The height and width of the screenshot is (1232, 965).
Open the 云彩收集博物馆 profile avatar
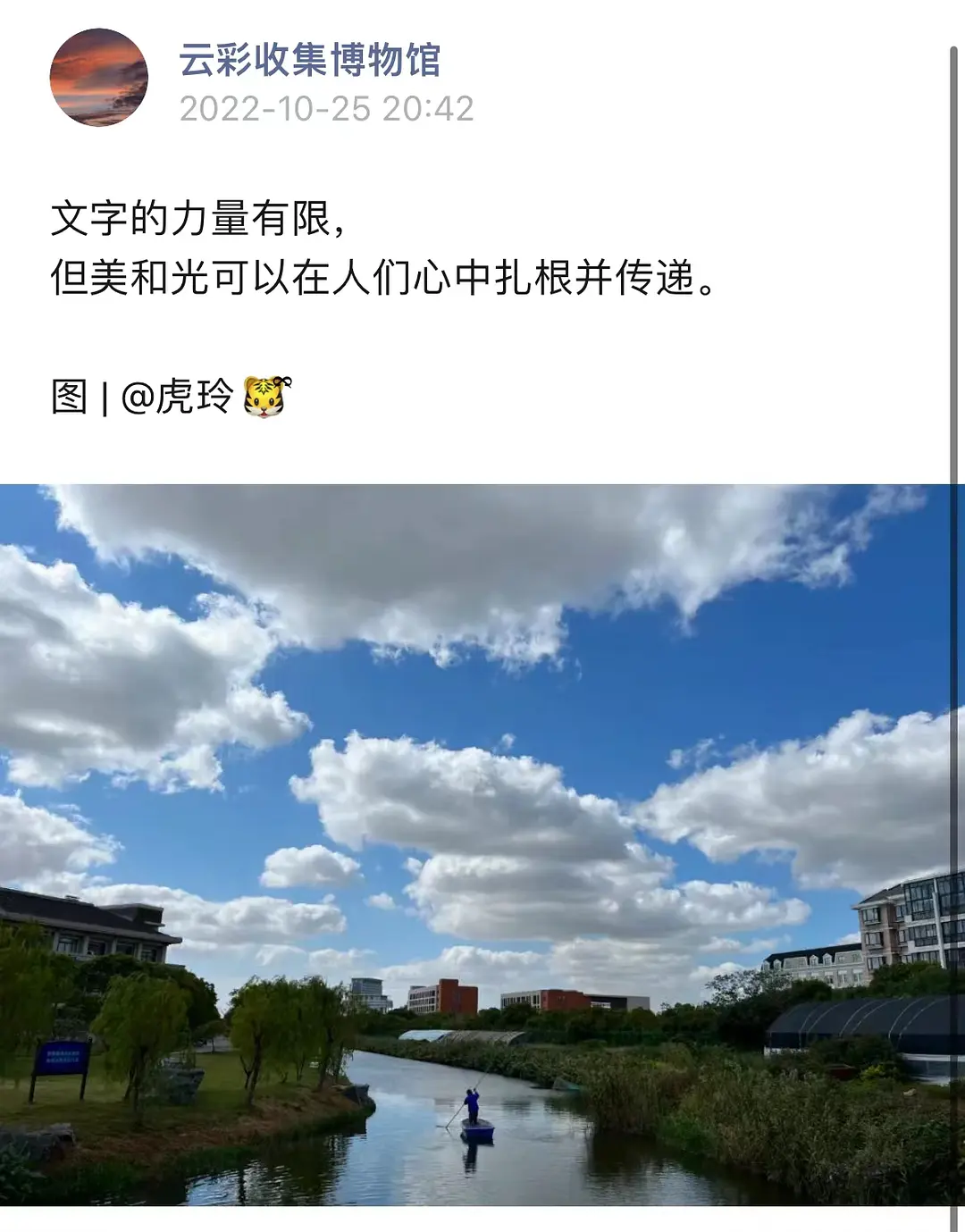coord(98,78)
